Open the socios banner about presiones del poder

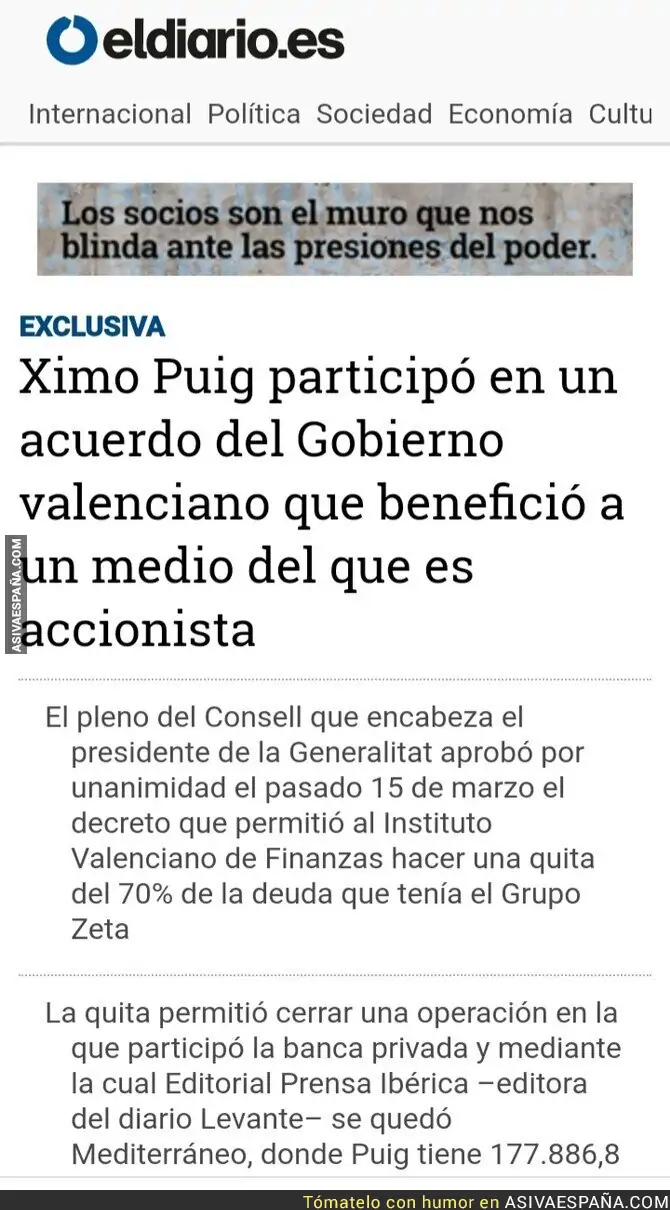[335, 229]
